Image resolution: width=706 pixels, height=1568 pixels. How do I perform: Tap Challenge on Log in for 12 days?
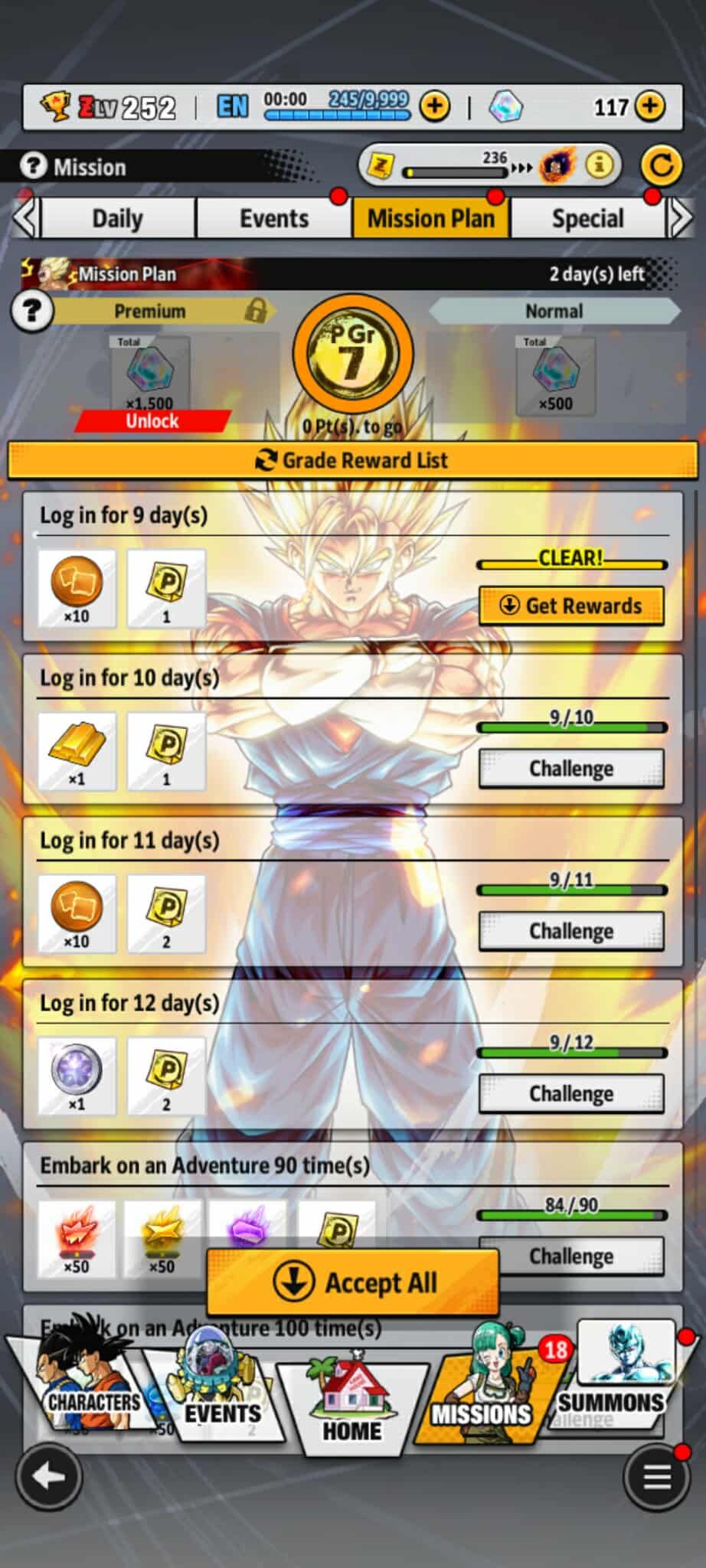tap(571, 1093)
